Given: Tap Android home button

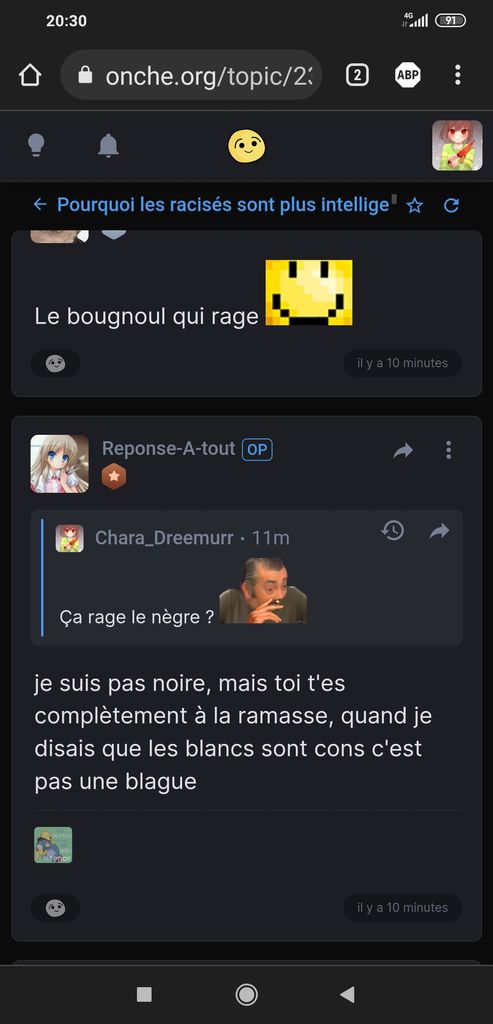Looking at the screenshot, I should click(x=246, y=995).
